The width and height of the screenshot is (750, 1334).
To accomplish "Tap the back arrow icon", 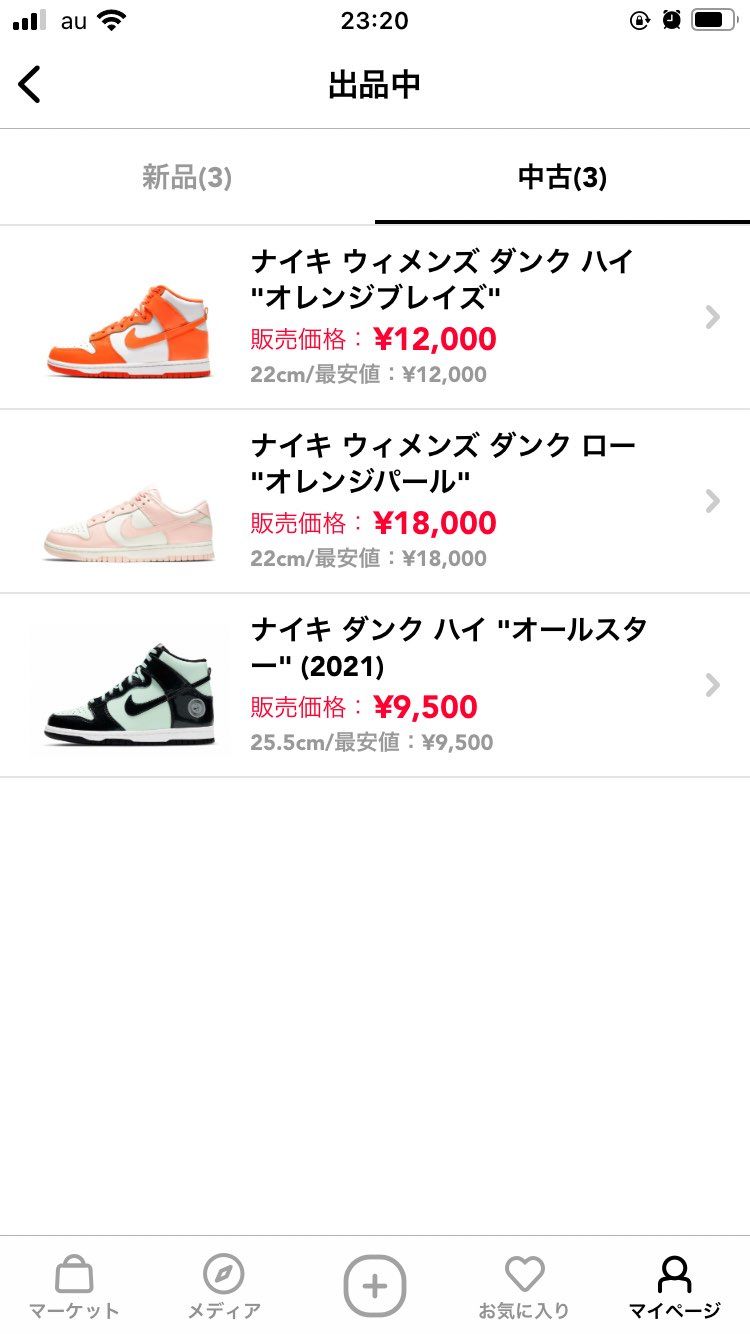I will tap(30, 84).
